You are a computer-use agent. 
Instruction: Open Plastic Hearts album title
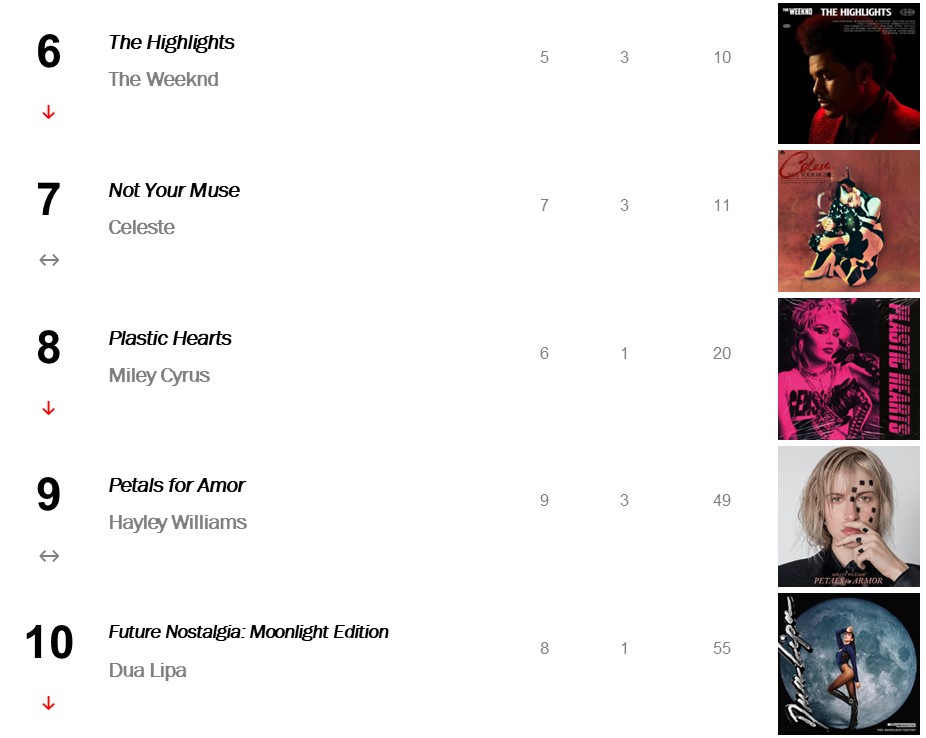coord(170,338)
